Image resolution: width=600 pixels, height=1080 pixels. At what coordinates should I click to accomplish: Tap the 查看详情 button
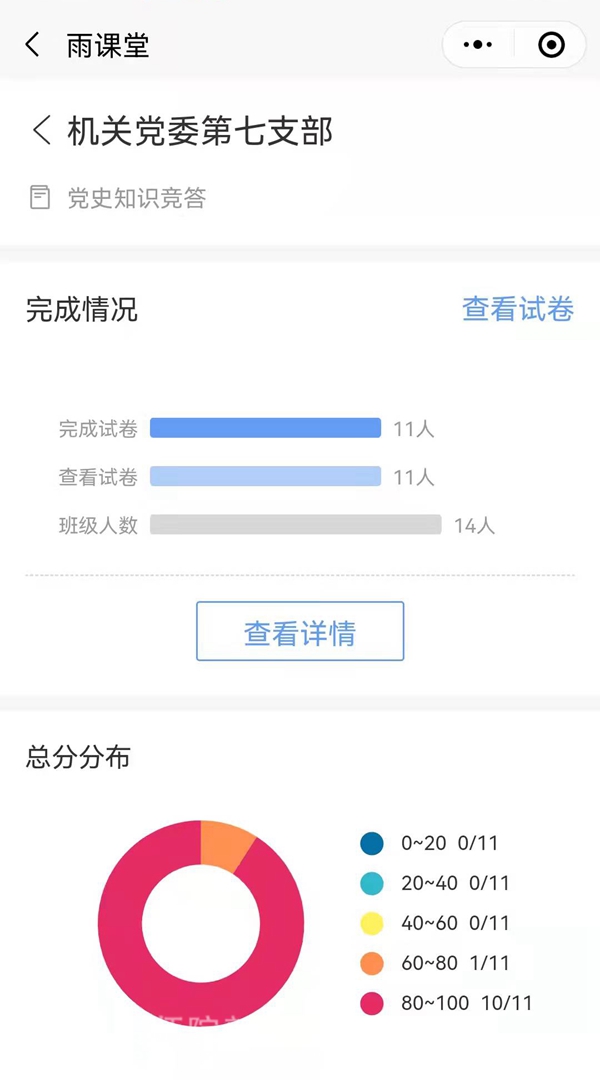coord(300,632)
